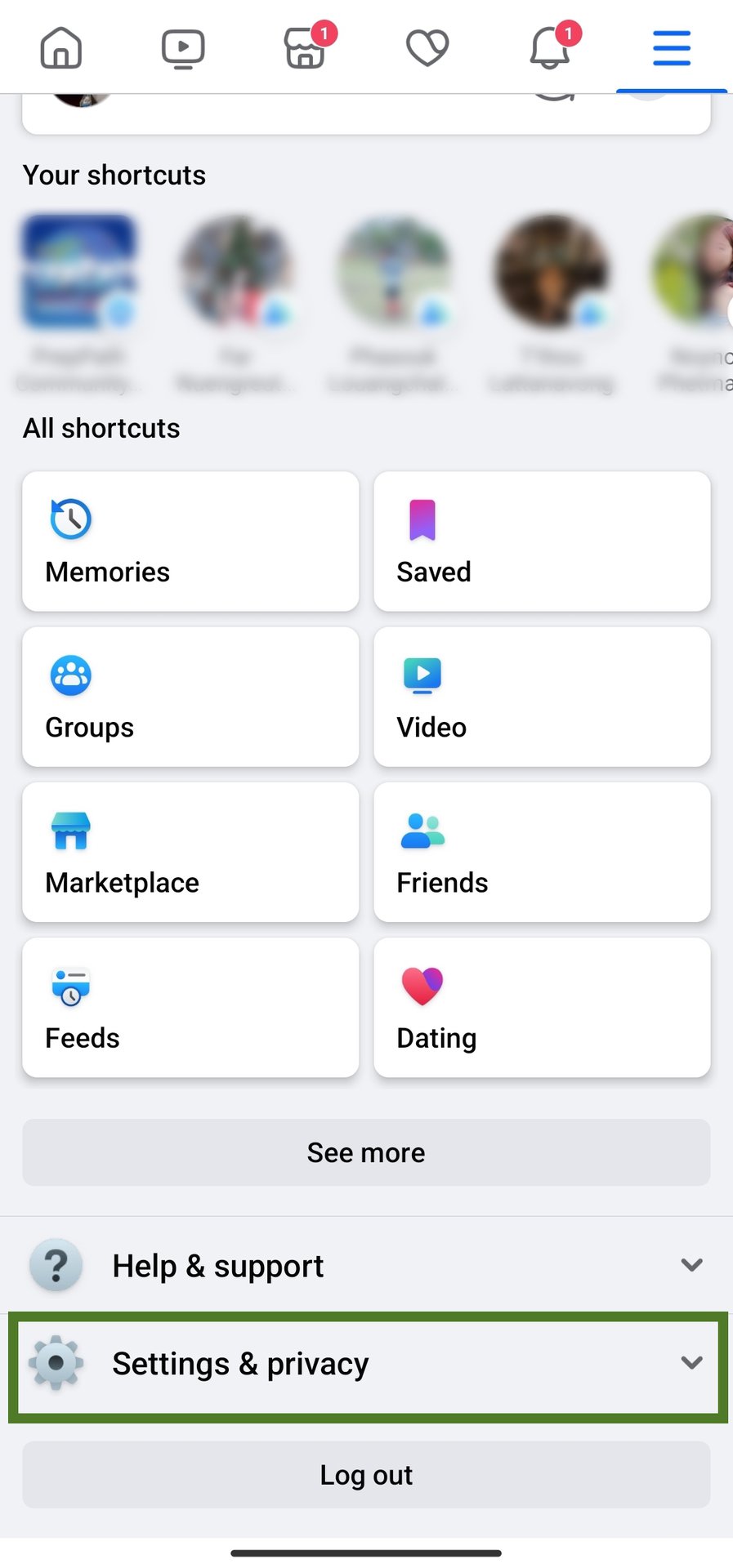Open the Dating heart tab in top bar

(427, 47)
